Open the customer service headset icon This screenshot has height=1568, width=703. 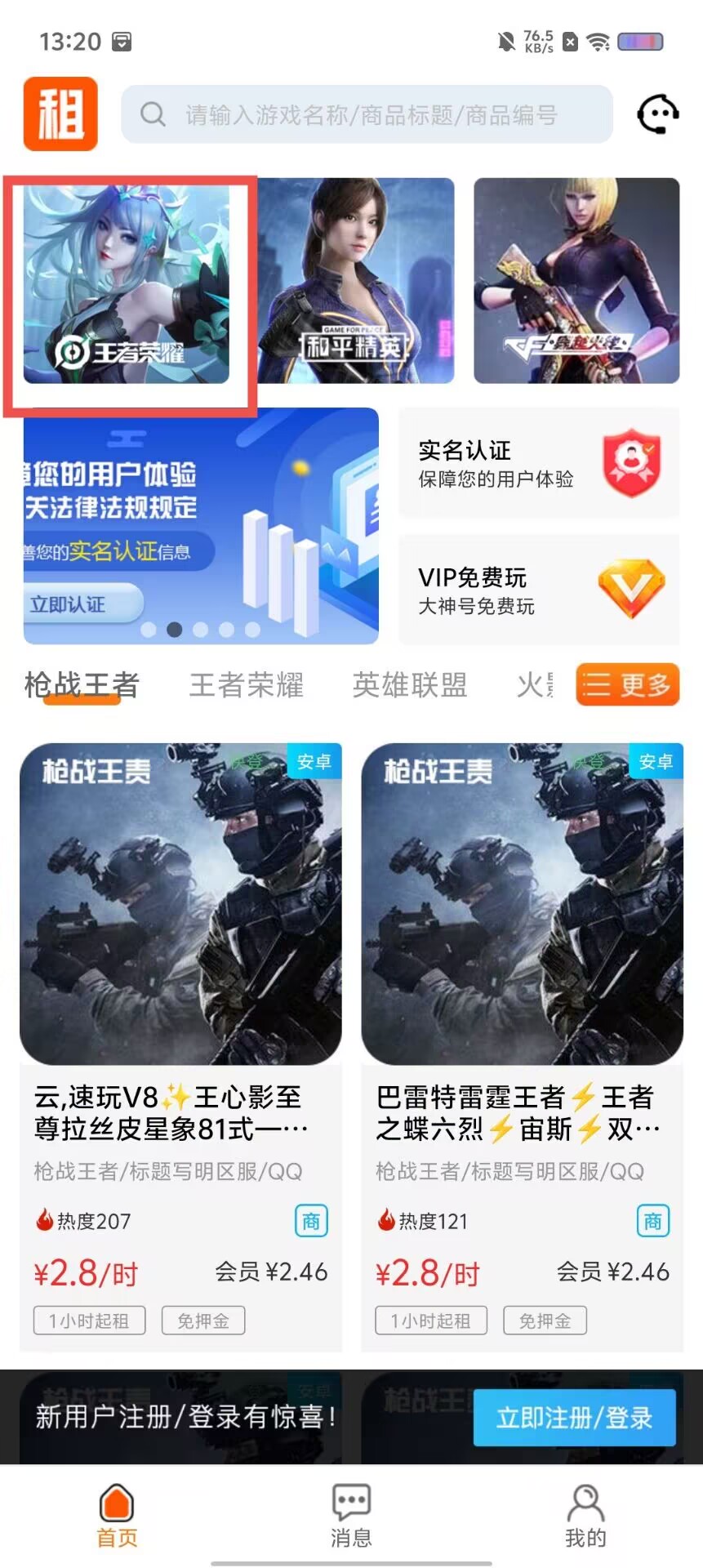pos(657,114)
